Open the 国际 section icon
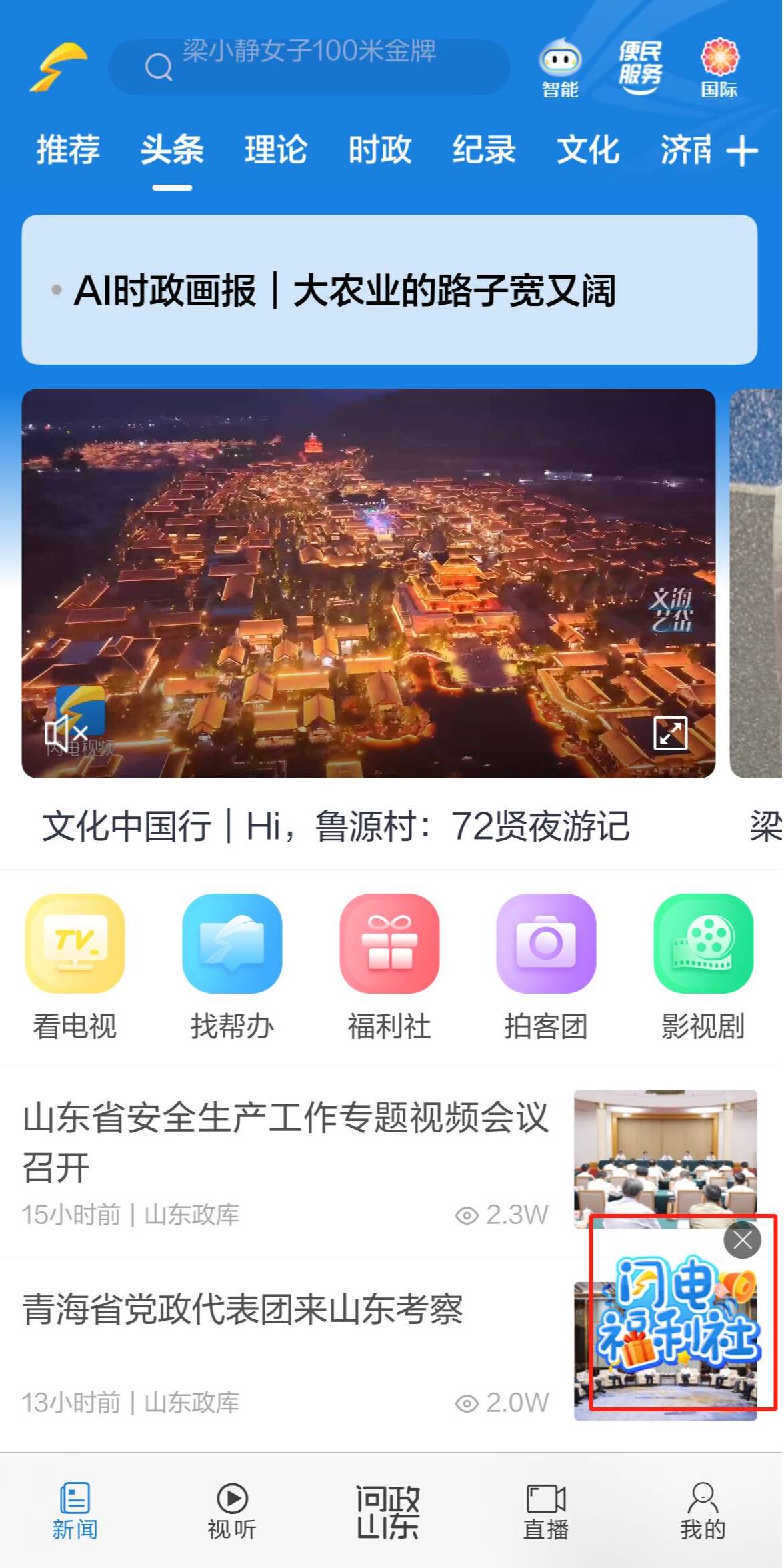 click(720, 68)
